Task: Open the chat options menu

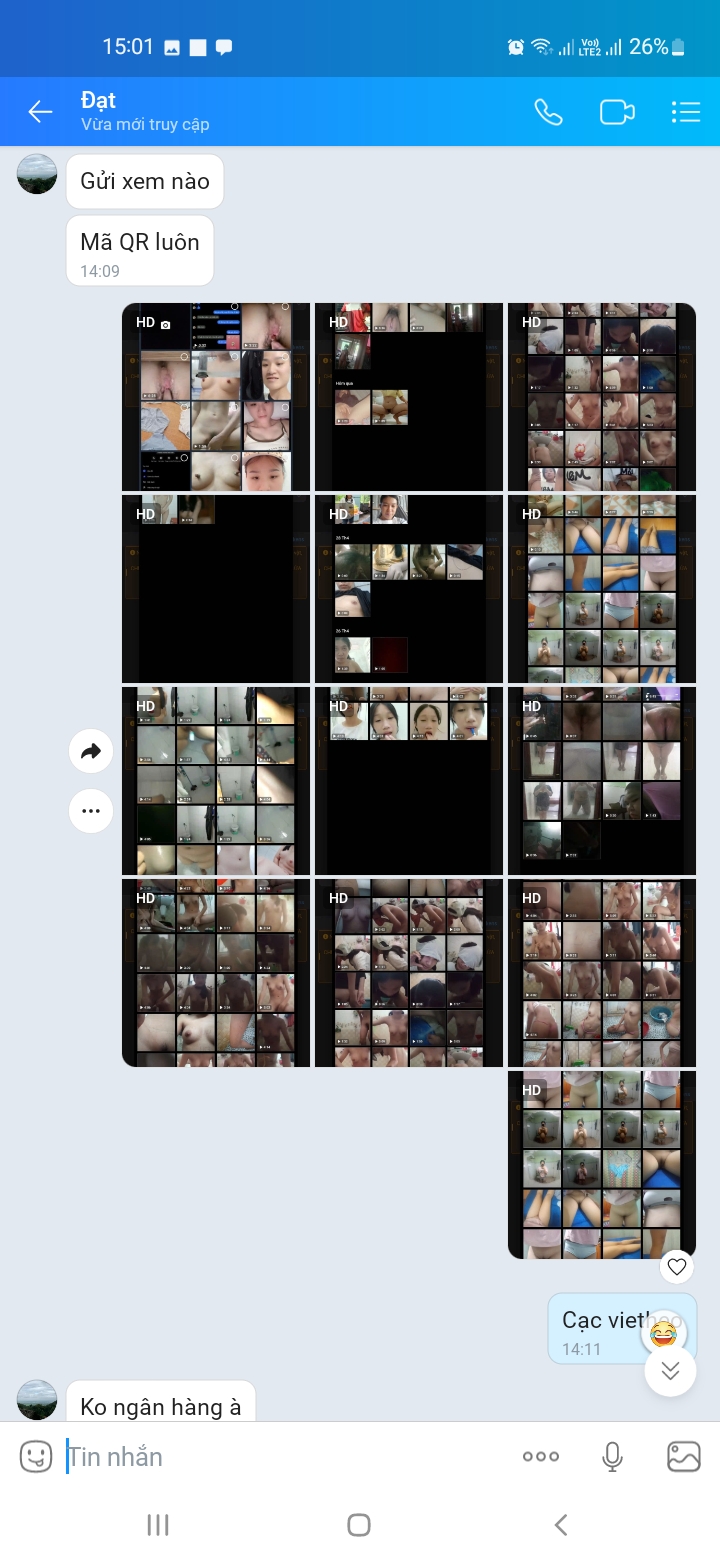Action: (686, 112)
